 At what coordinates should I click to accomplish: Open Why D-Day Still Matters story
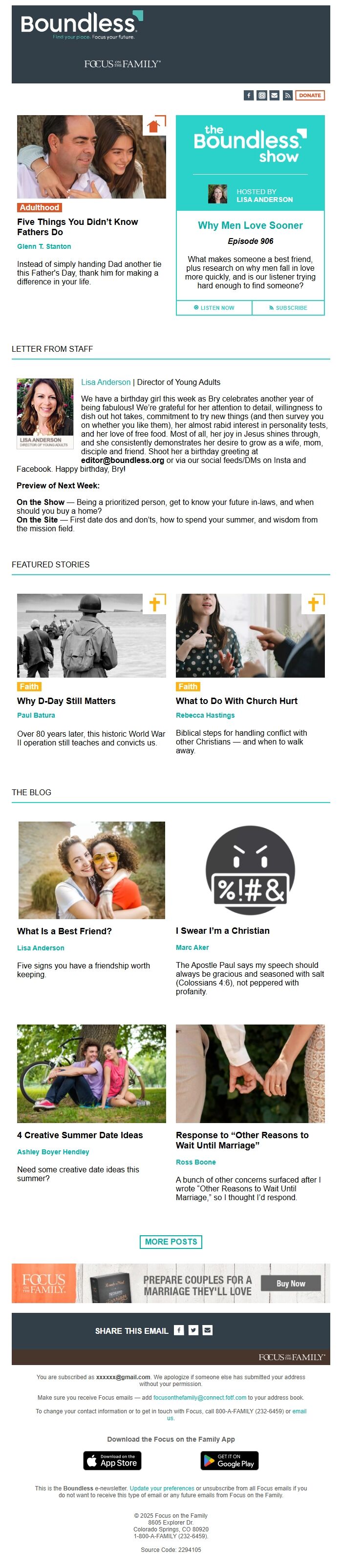[x=66, y=701]
